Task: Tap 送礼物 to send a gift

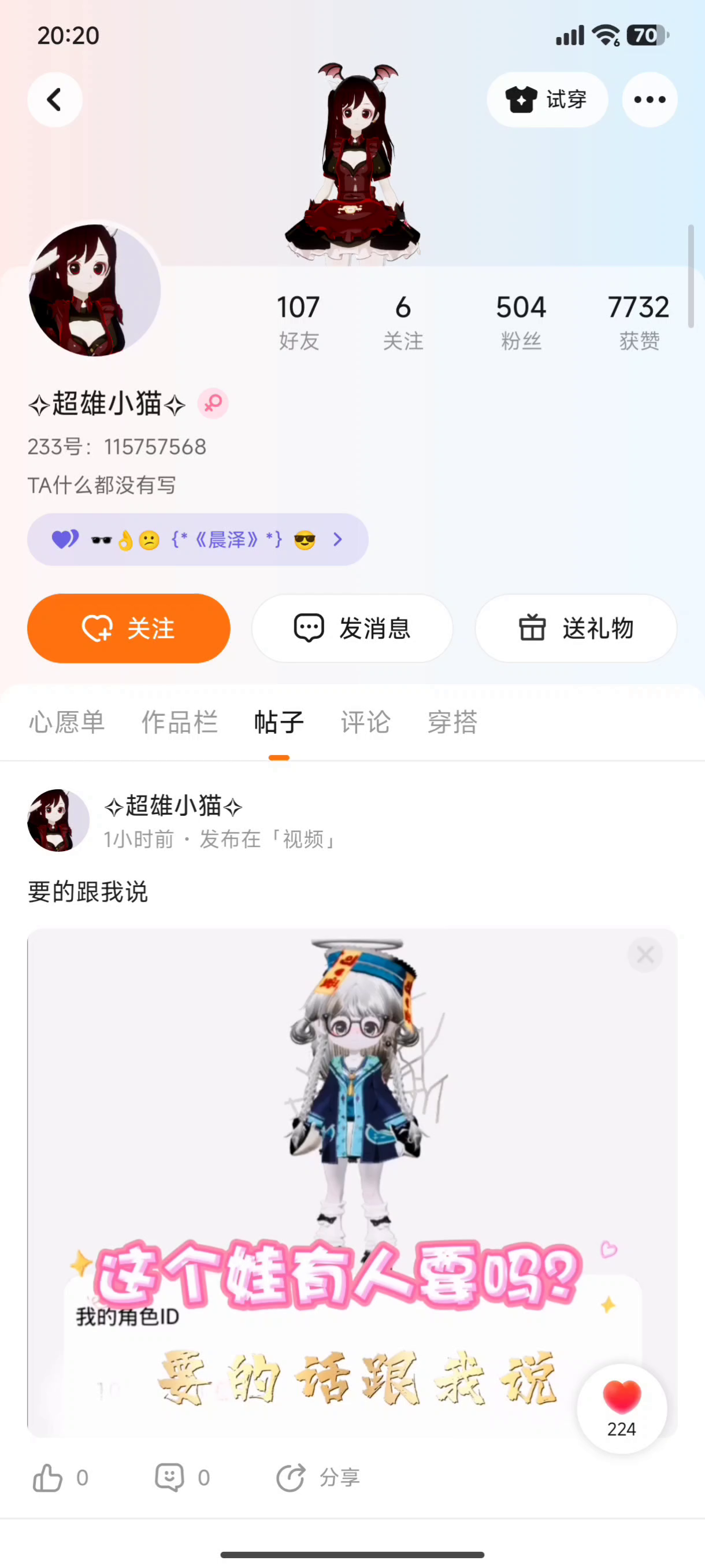Action: (576, 628)
